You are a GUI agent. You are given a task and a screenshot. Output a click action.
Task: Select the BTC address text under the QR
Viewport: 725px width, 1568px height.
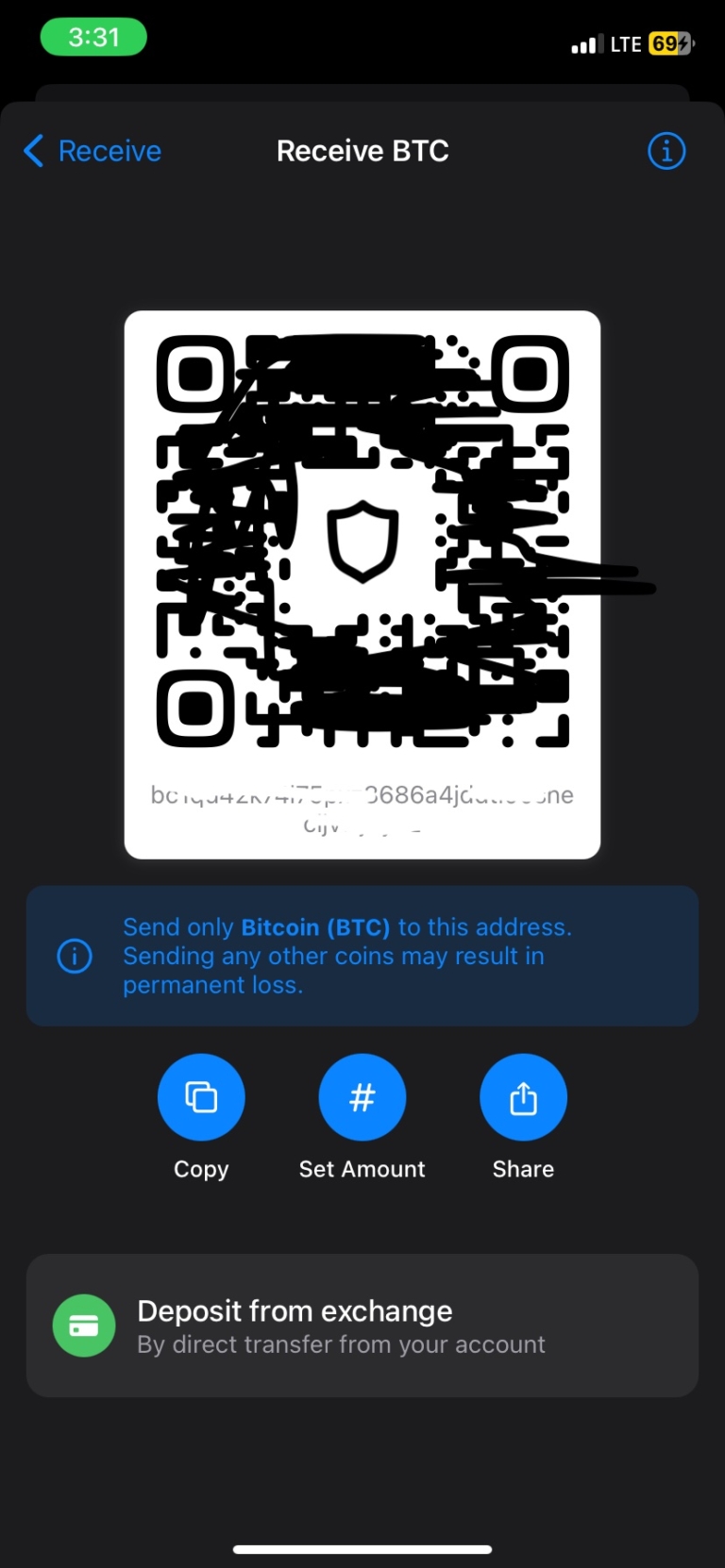pyautogui.click(x=362, y=809)
